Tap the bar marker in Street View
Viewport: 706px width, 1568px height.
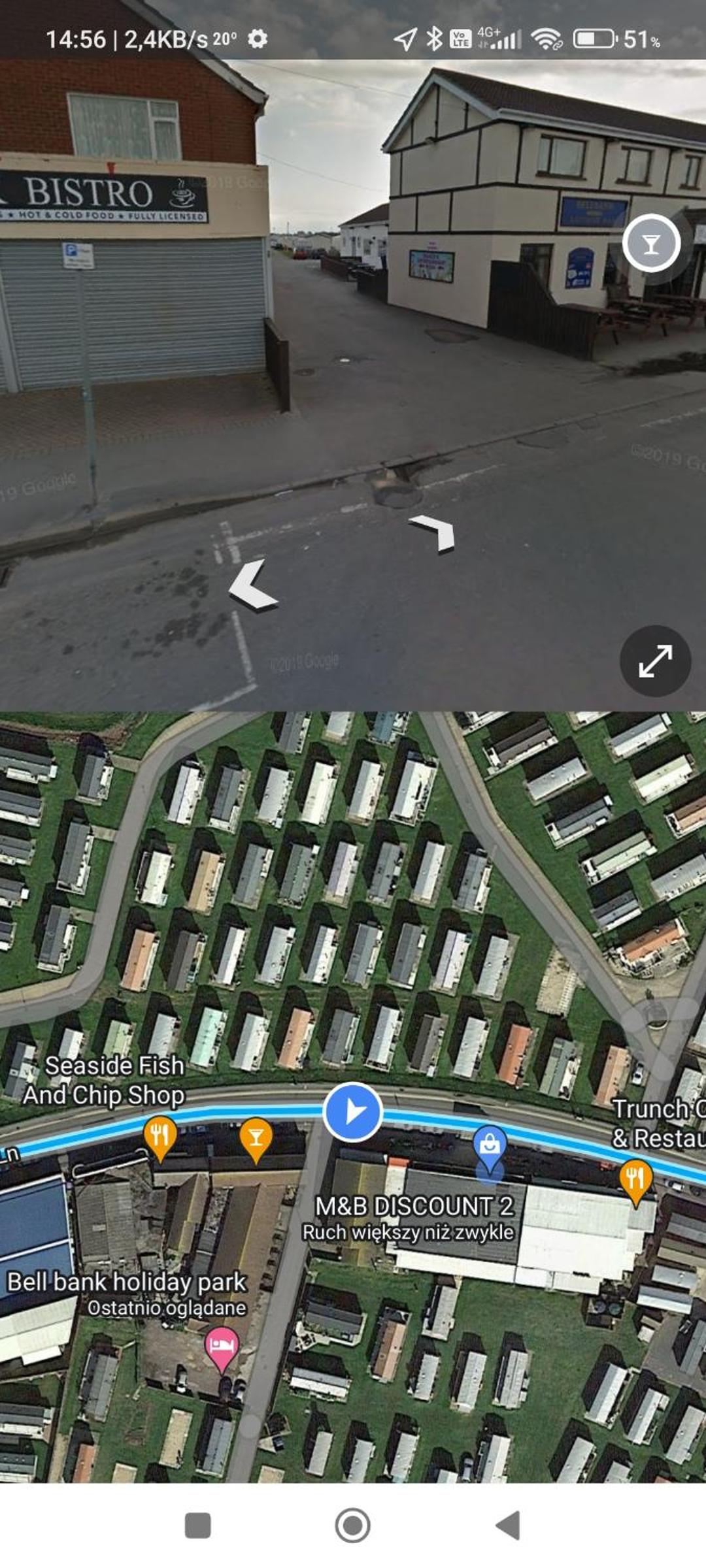pos(651,243)
